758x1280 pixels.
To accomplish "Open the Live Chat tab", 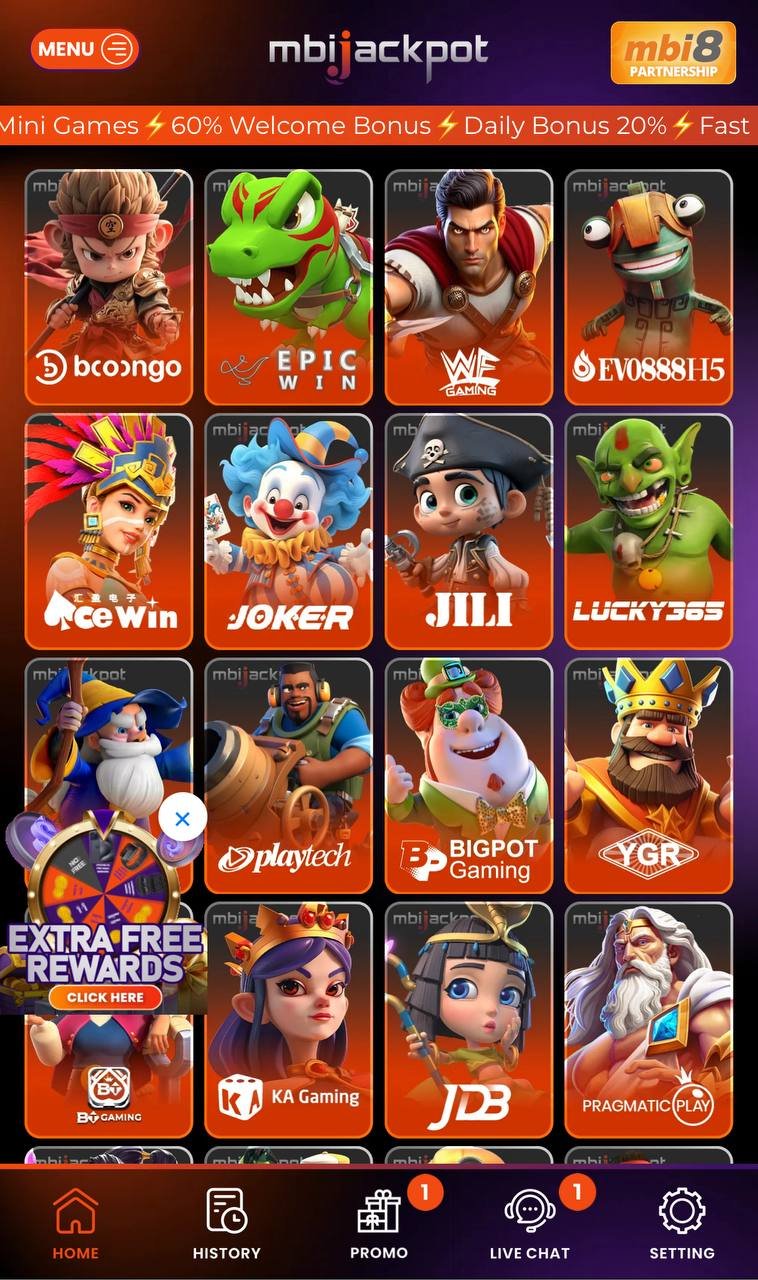I will click(x=530, y=1224).
